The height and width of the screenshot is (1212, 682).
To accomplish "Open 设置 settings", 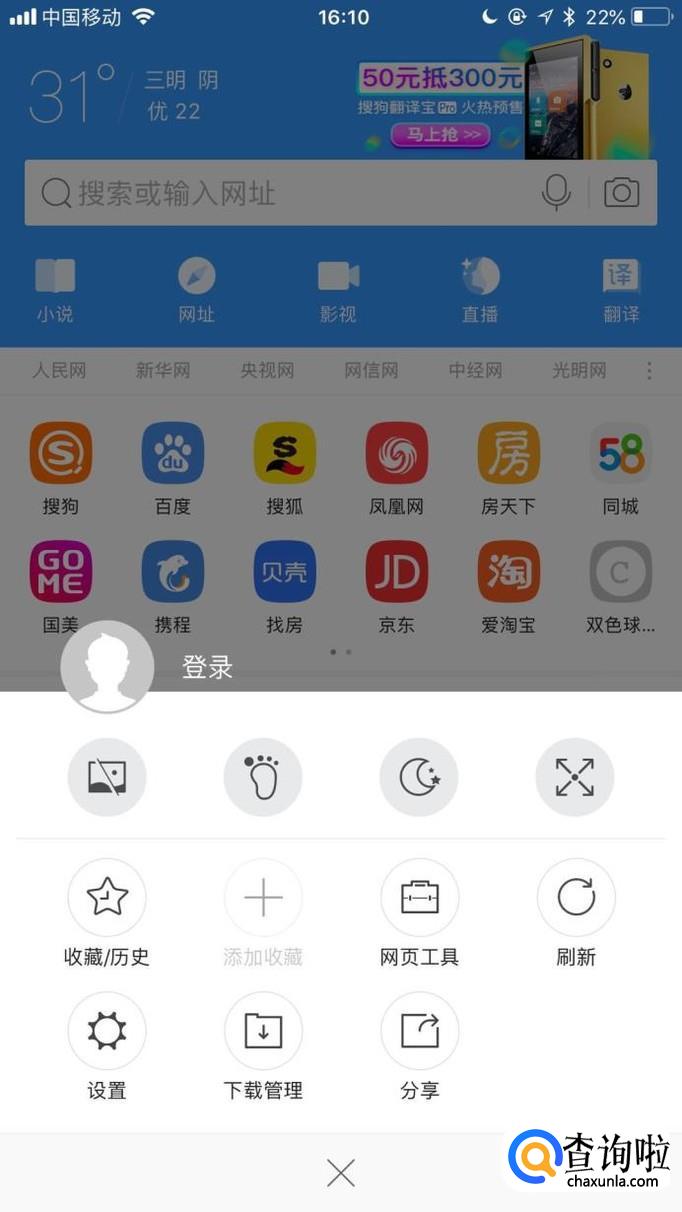I will click(x=107, y=1031).
